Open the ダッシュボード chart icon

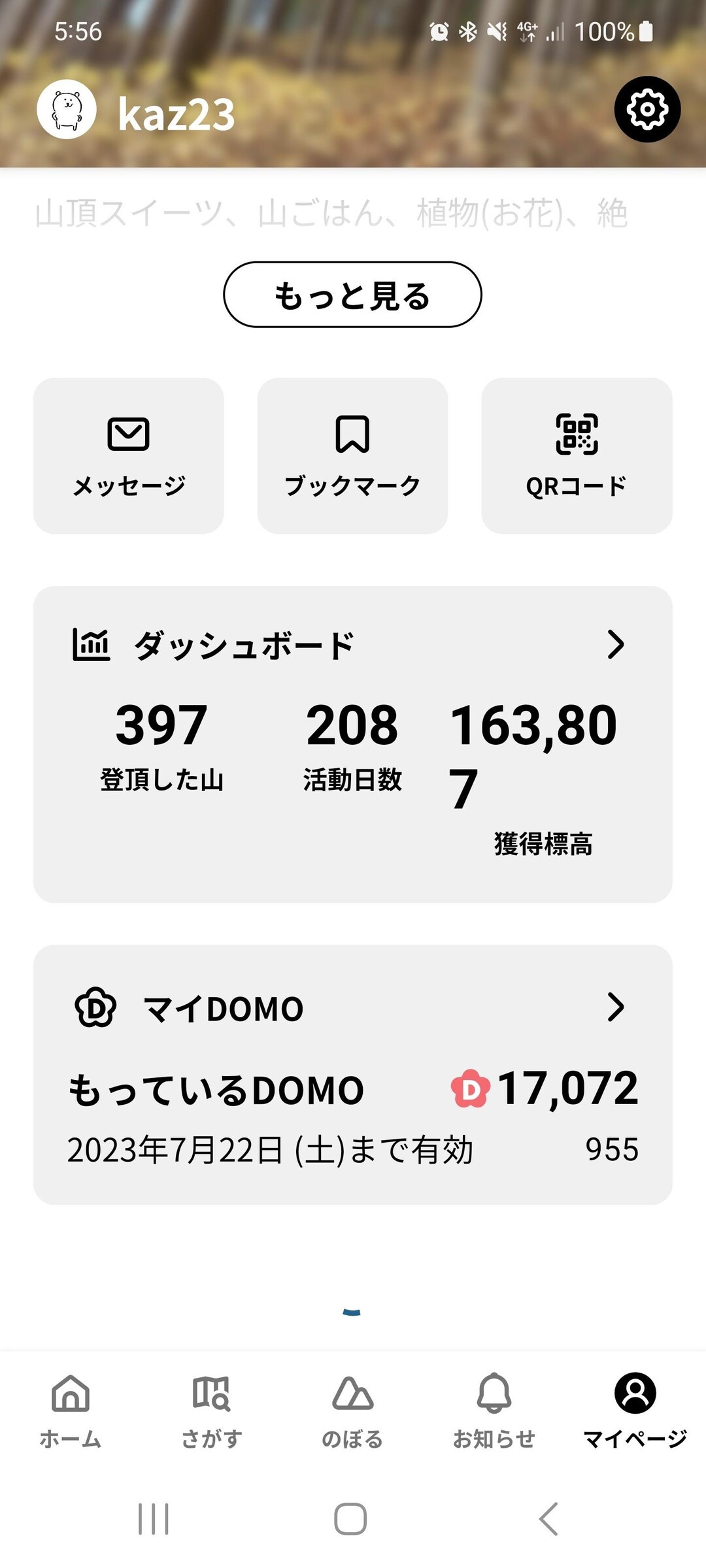coord(92,644)
